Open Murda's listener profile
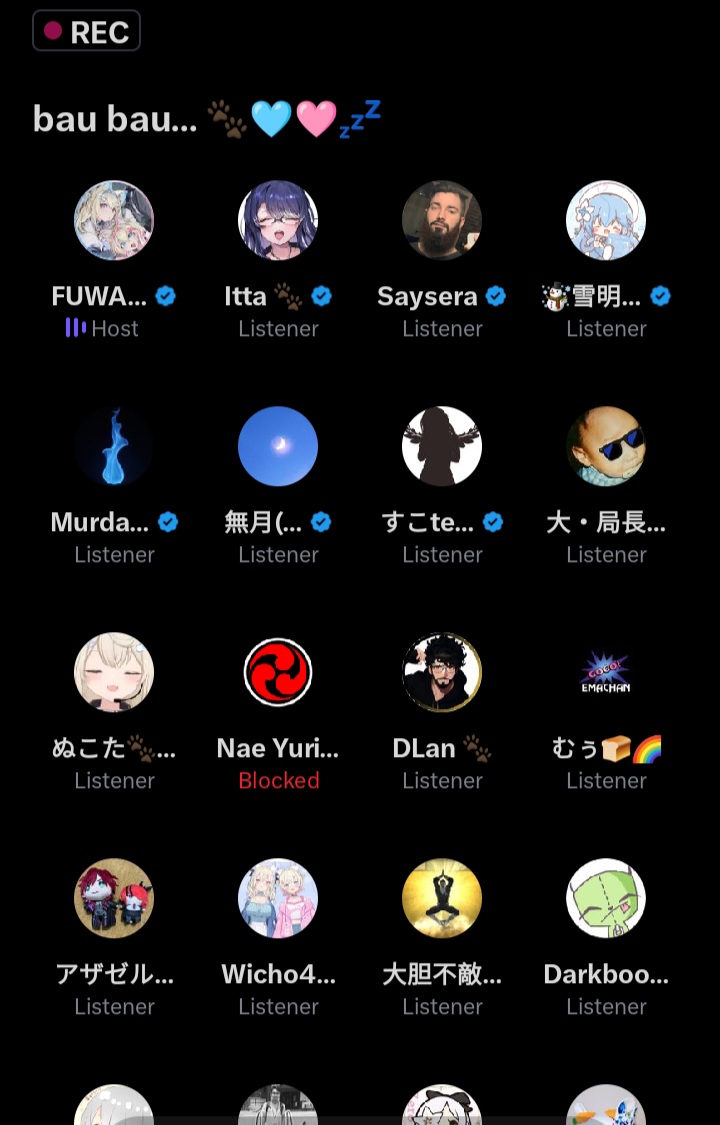Image resolution: width=720 pixels, height=1125 pixels. [x=114, y=446]
